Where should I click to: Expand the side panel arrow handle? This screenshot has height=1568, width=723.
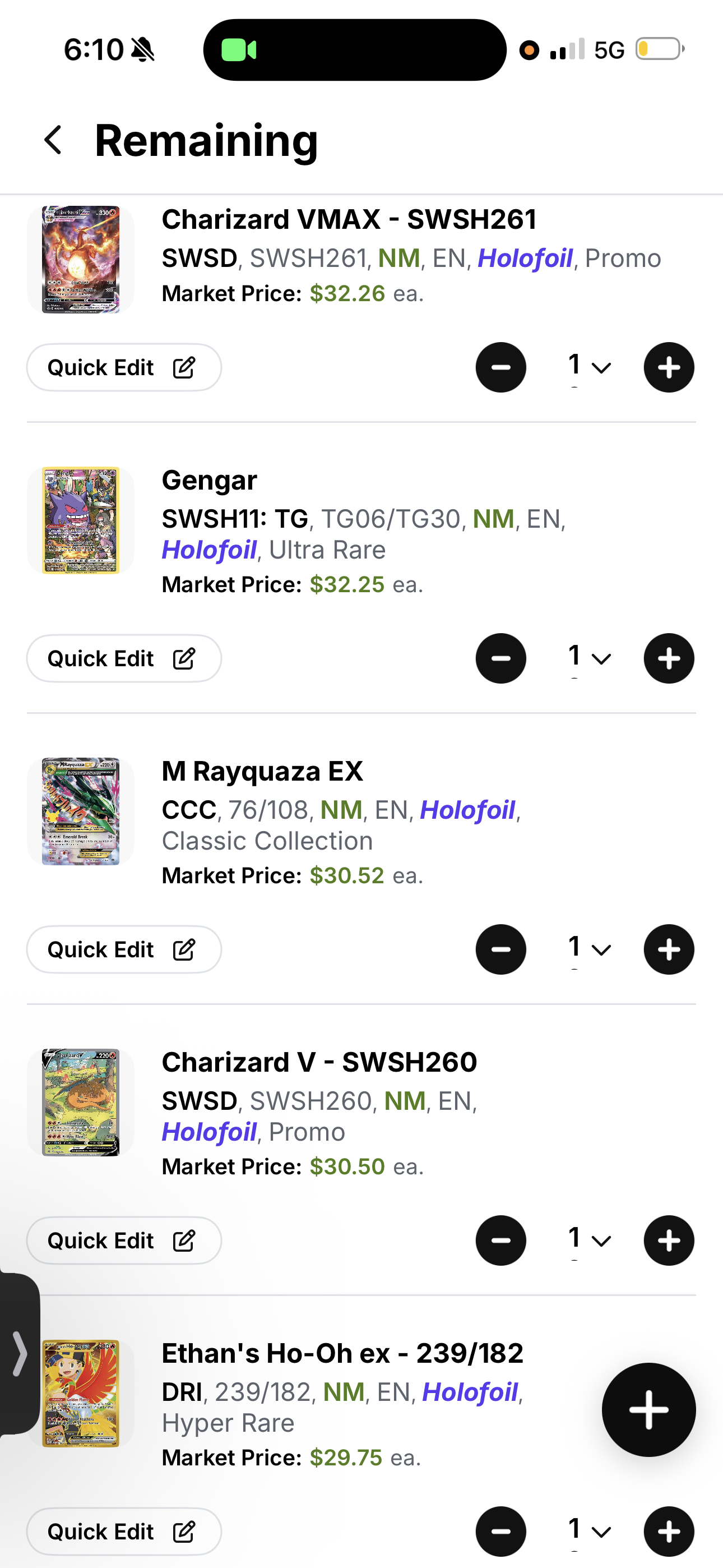click(20, 1353)
